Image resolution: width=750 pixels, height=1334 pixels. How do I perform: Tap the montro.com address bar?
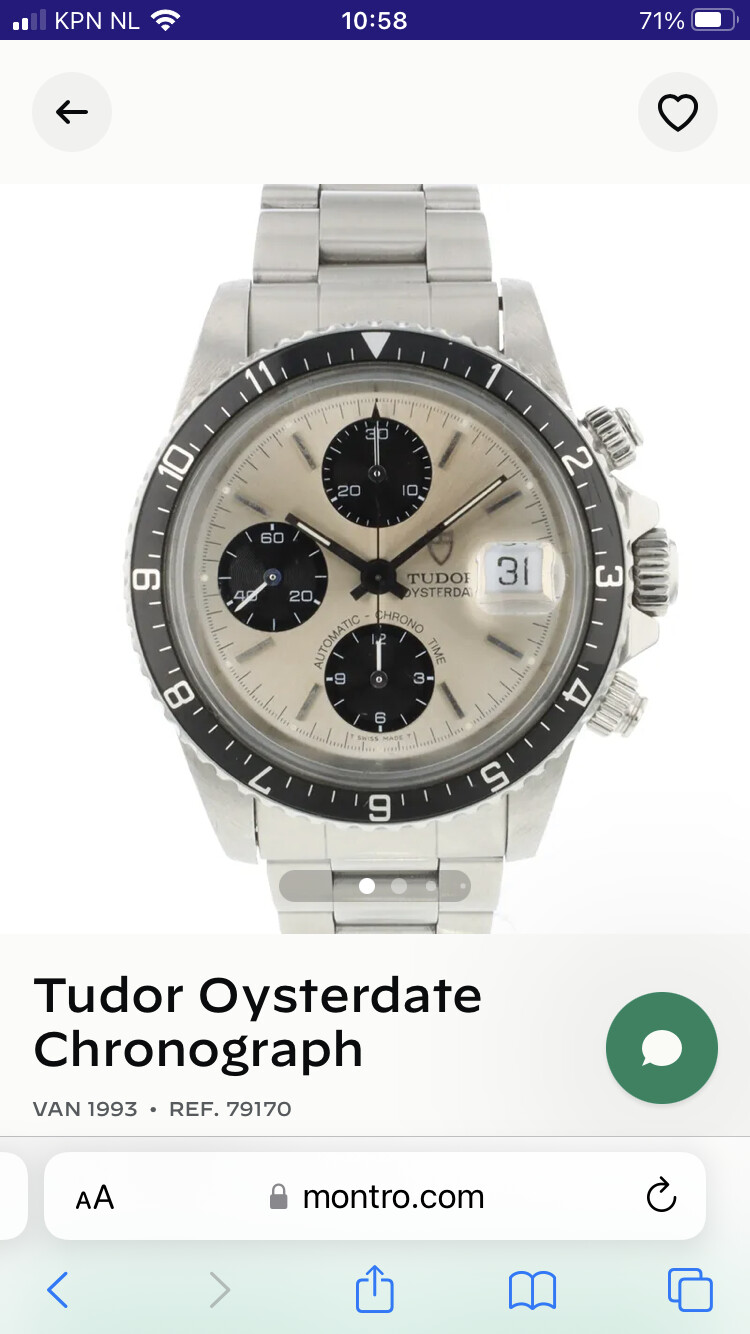coord(375,1197)
